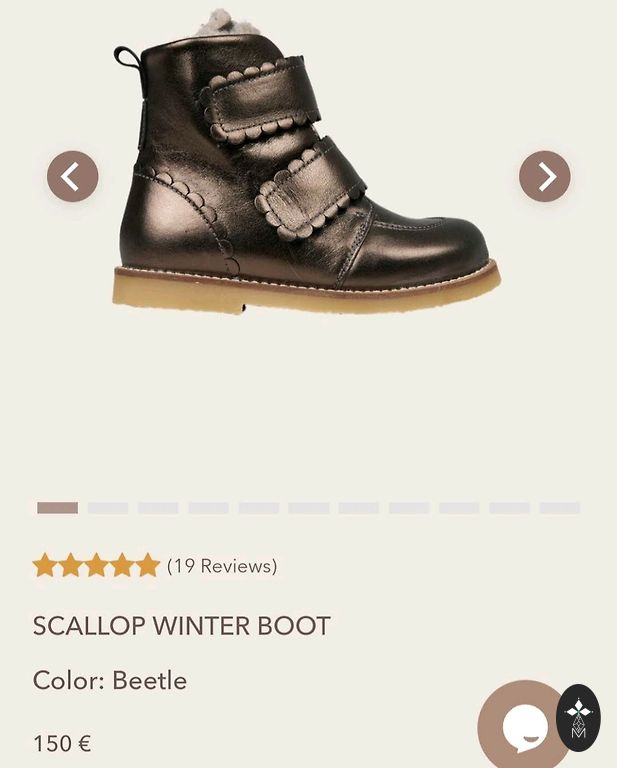Image resolution: width=617 pixels, height=768 pixels.
Task: Open the 19 Reviews link
Action: coord(222,566)
